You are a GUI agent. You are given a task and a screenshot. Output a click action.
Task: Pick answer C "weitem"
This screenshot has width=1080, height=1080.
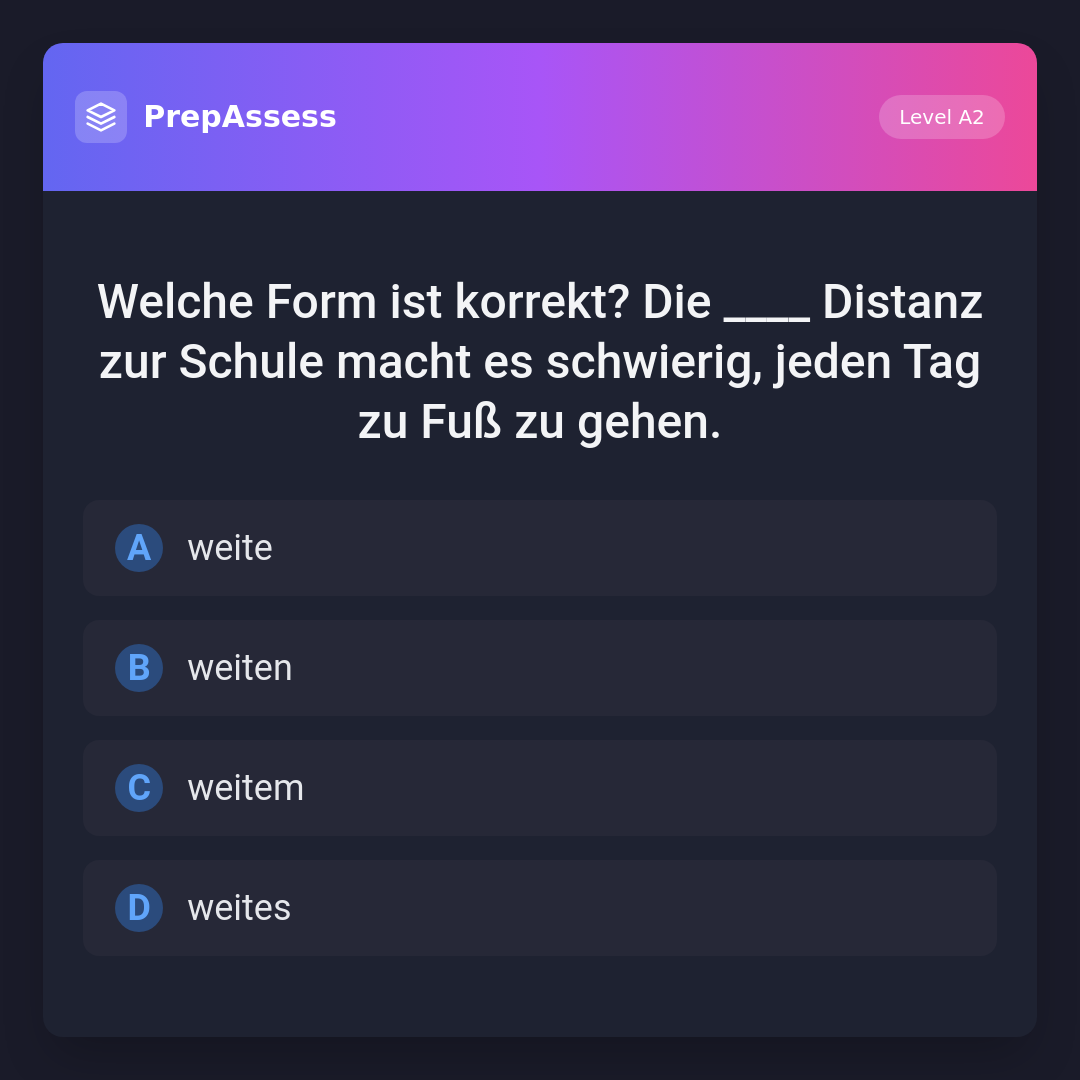539,788
